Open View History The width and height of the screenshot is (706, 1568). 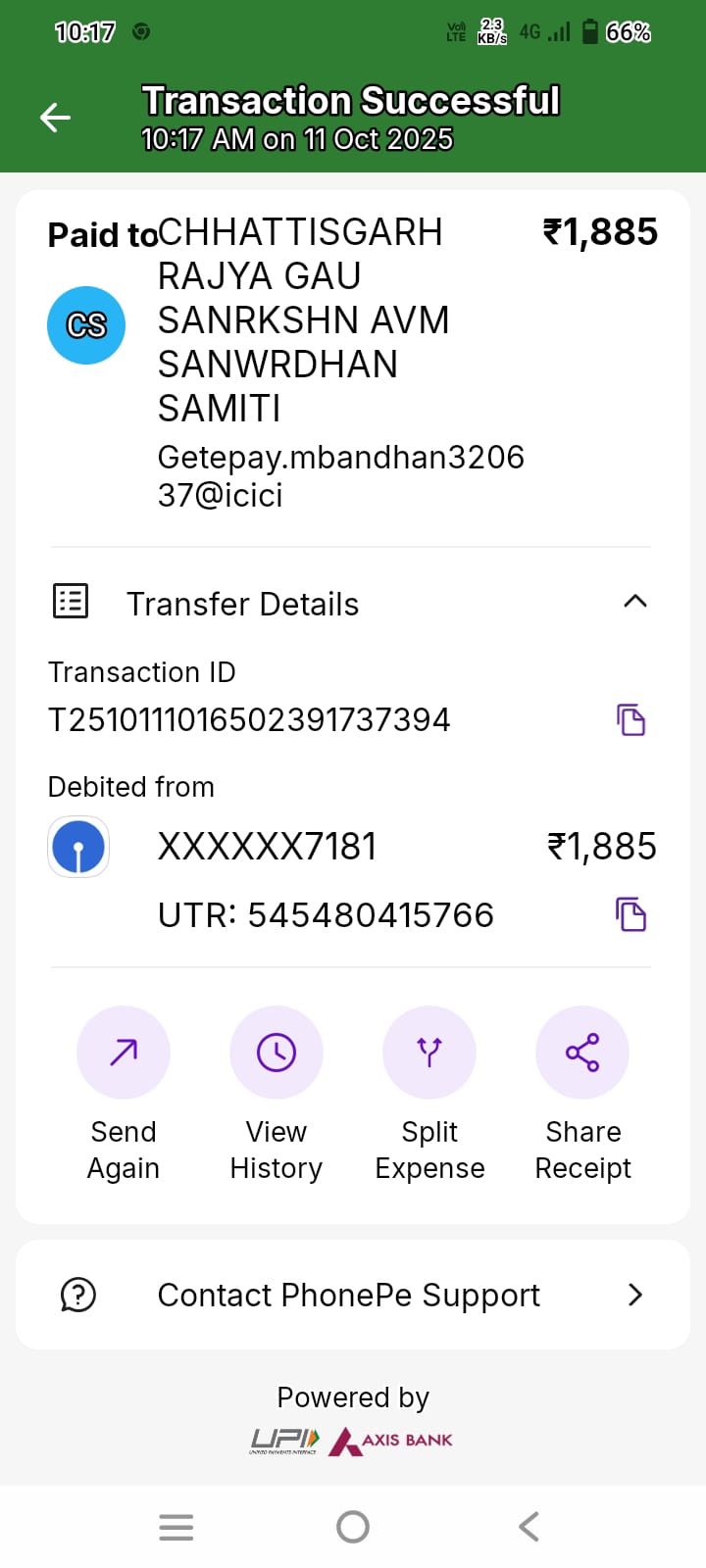click(277, 1053)
